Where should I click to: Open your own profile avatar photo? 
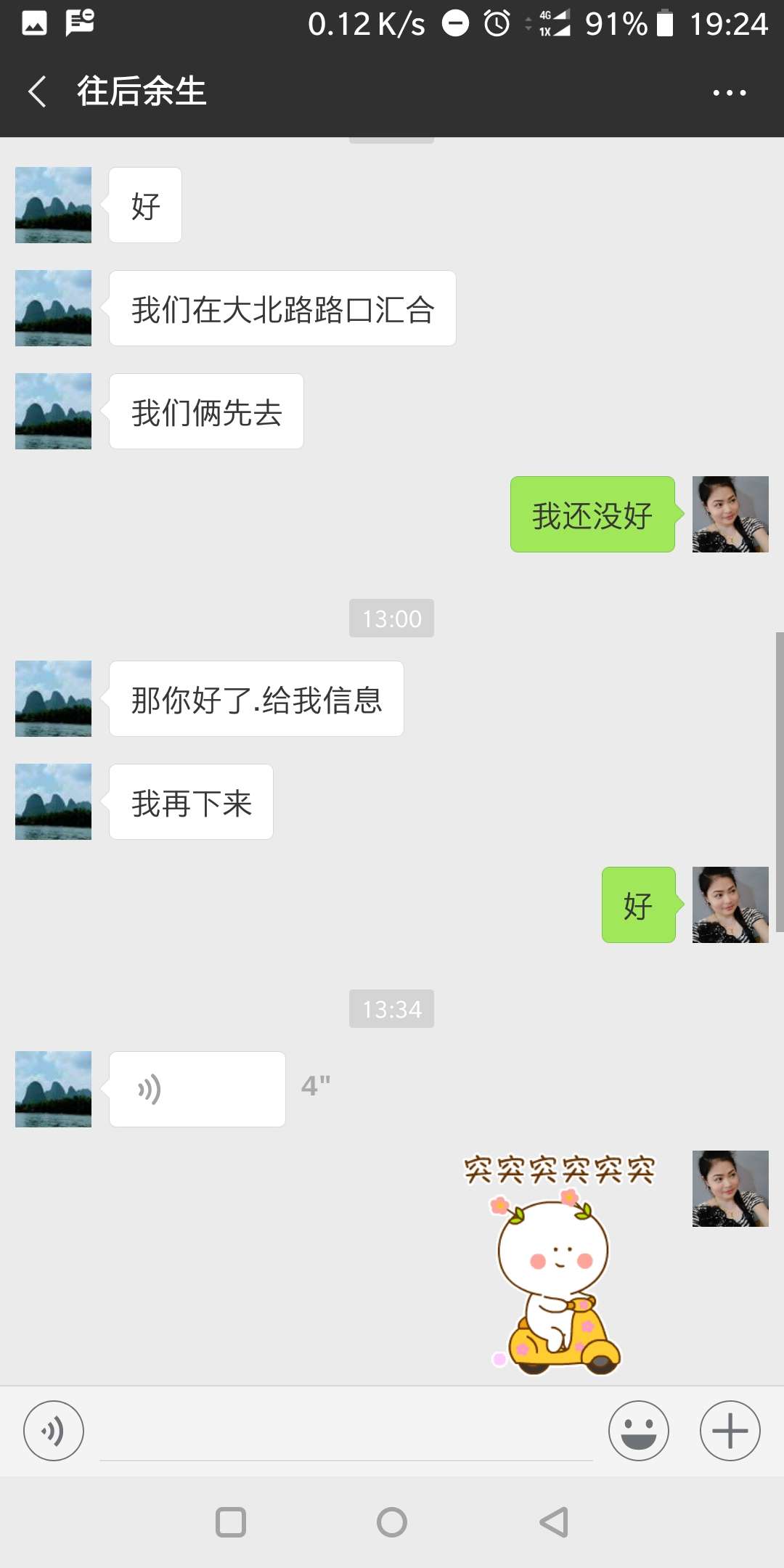click(730, 514)
